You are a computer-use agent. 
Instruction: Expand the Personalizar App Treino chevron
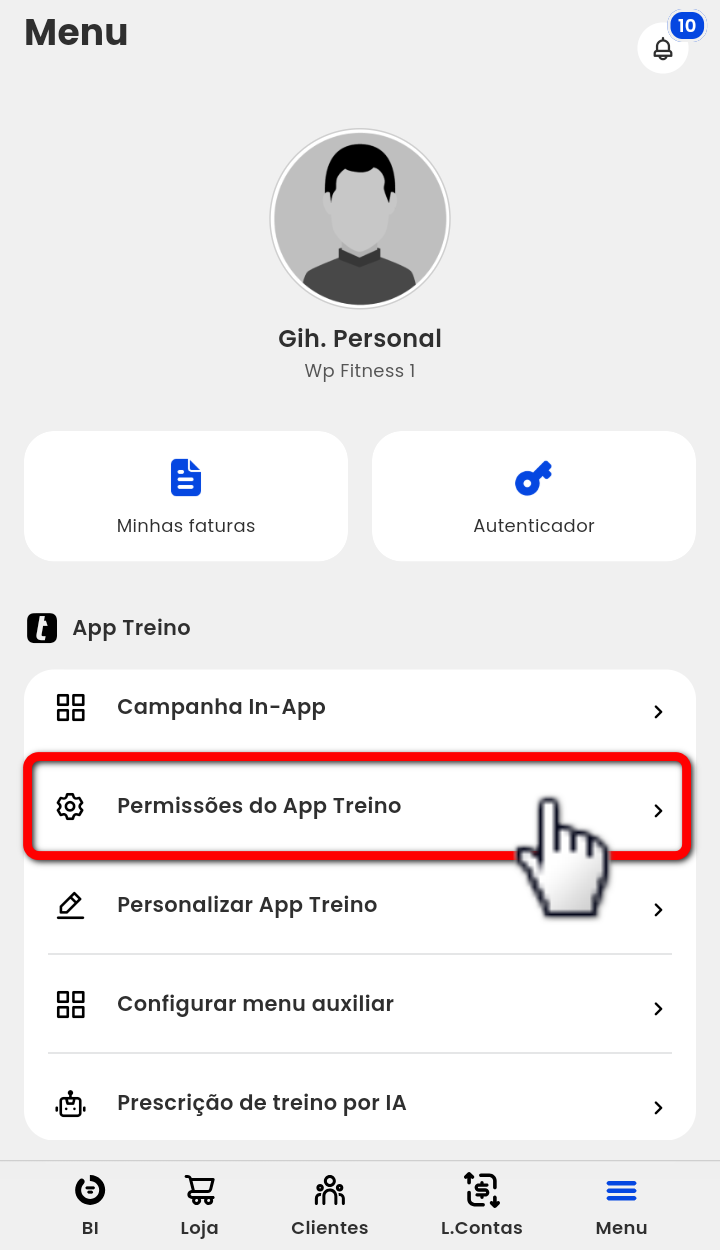pyautogui.click(x=658, y=910)
